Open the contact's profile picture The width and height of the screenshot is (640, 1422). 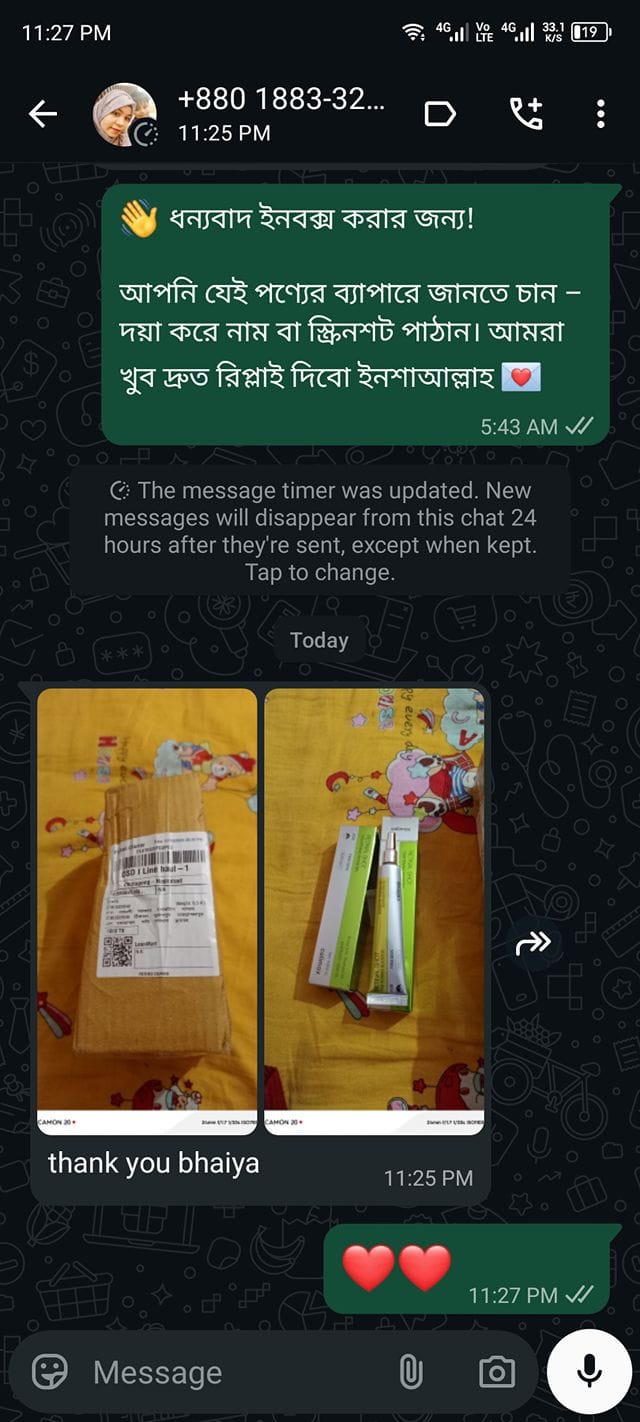coord(125,115)
